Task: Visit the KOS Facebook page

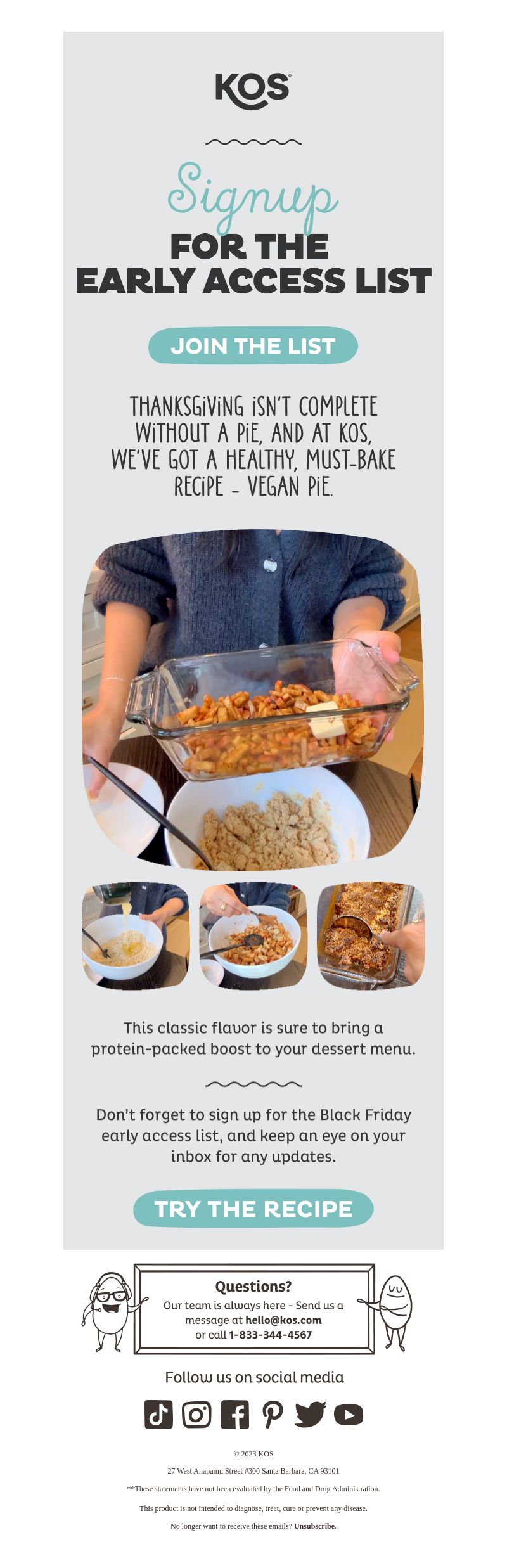Action: coord(234,1415)
